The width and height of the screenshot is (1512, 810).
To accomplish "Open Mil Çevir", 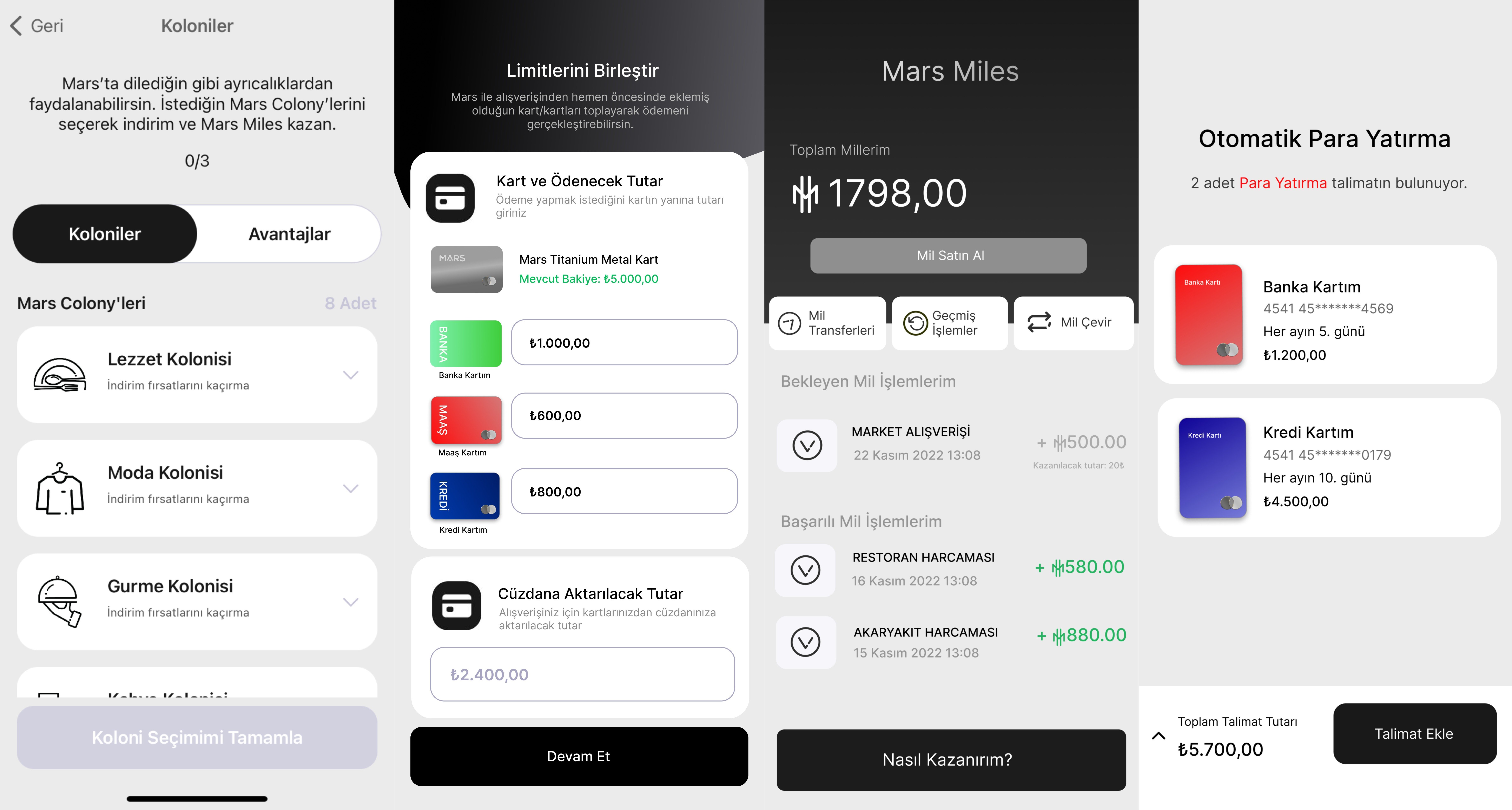I will point(1073,323).
